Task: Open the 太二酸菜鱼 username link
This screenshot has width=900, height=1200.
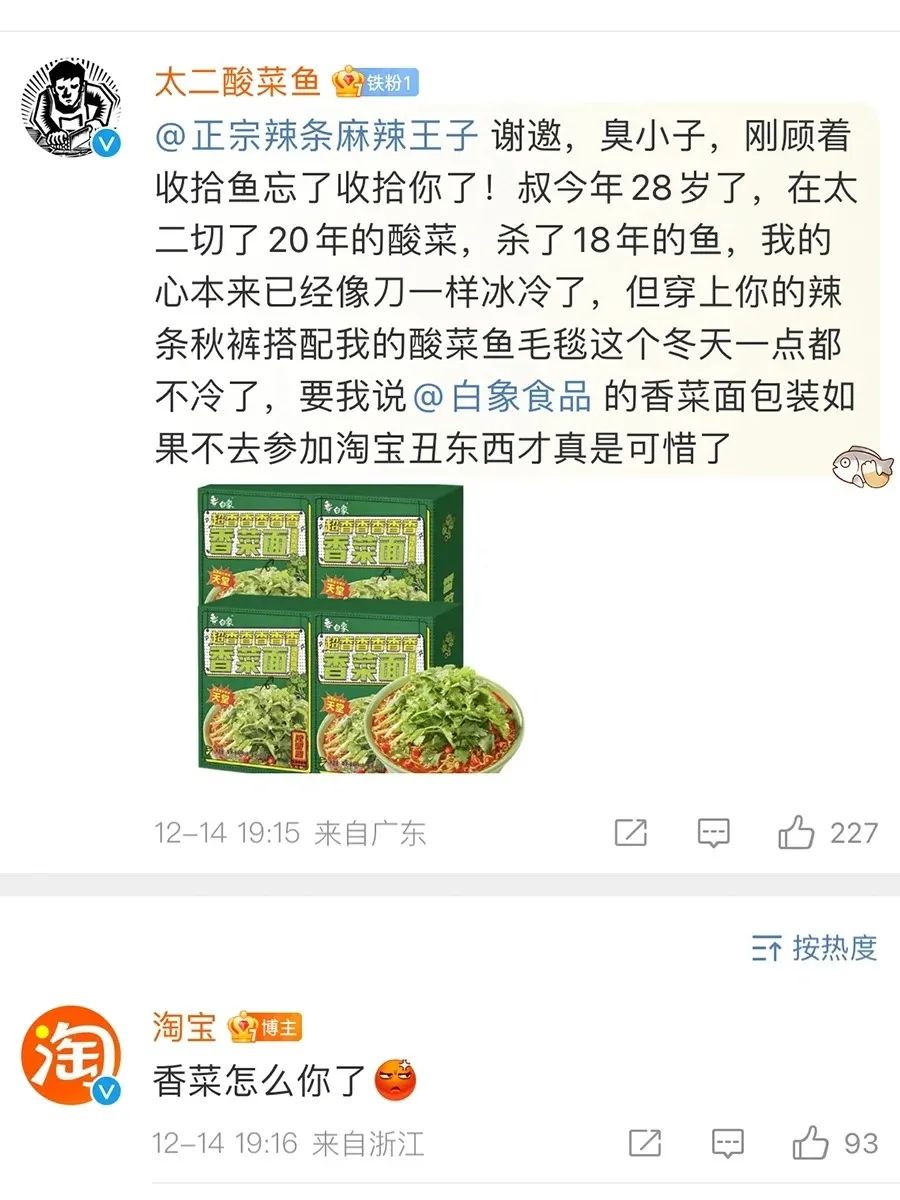Action: coord(237,82)
